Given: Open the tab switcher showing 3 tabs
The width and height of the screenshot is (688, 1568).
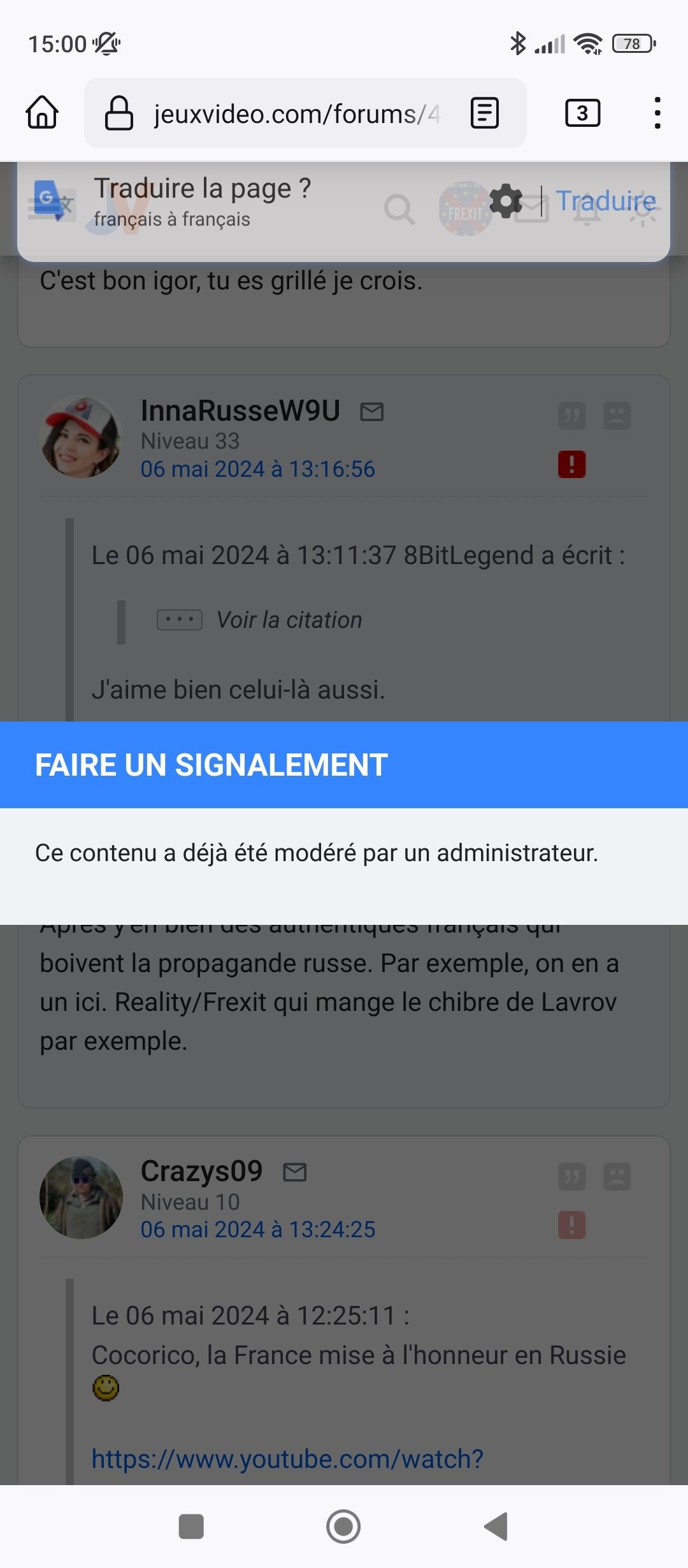Looking at the screenshot, I should click(x=582, y=113).
